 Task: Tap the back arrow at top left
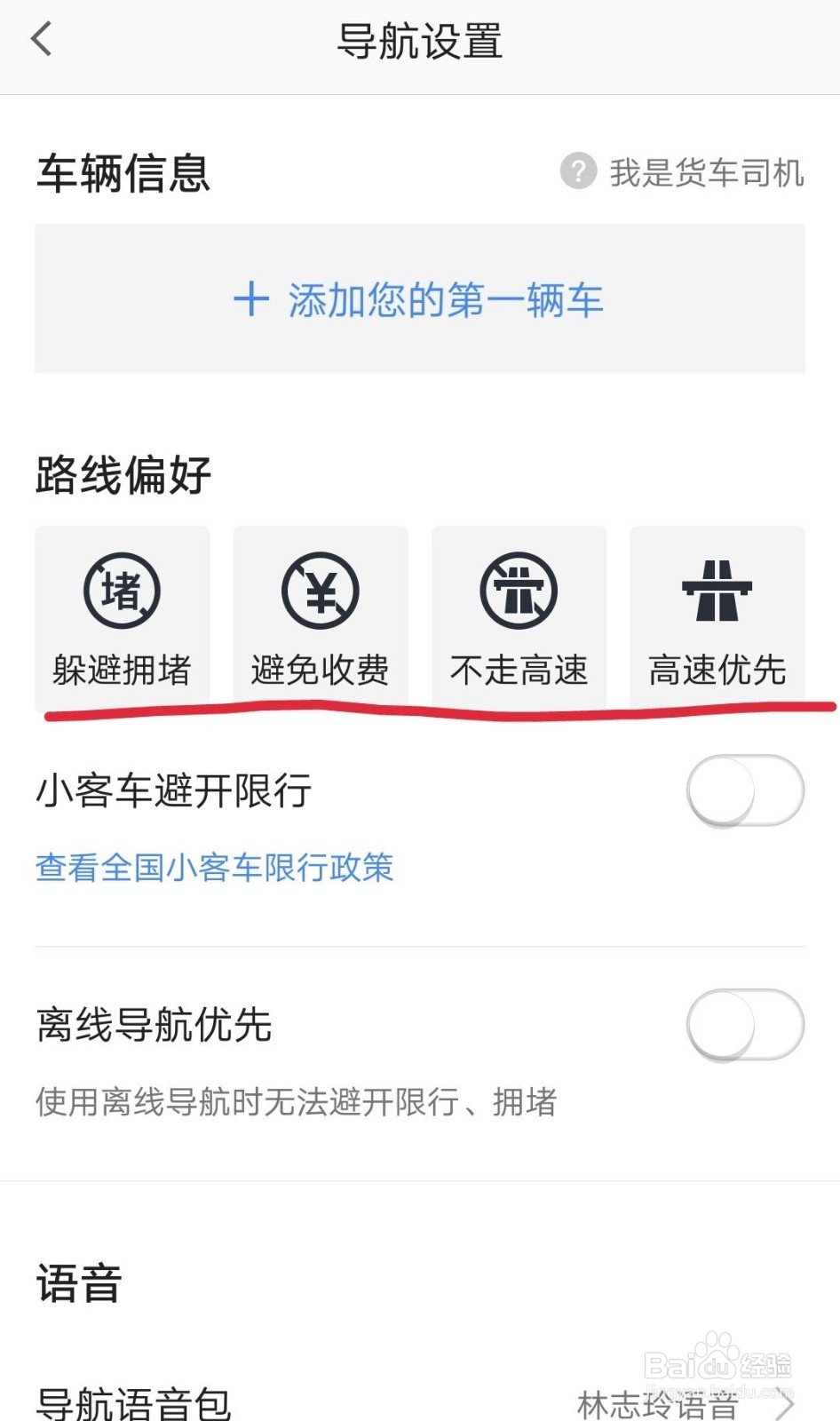(40, 40)
